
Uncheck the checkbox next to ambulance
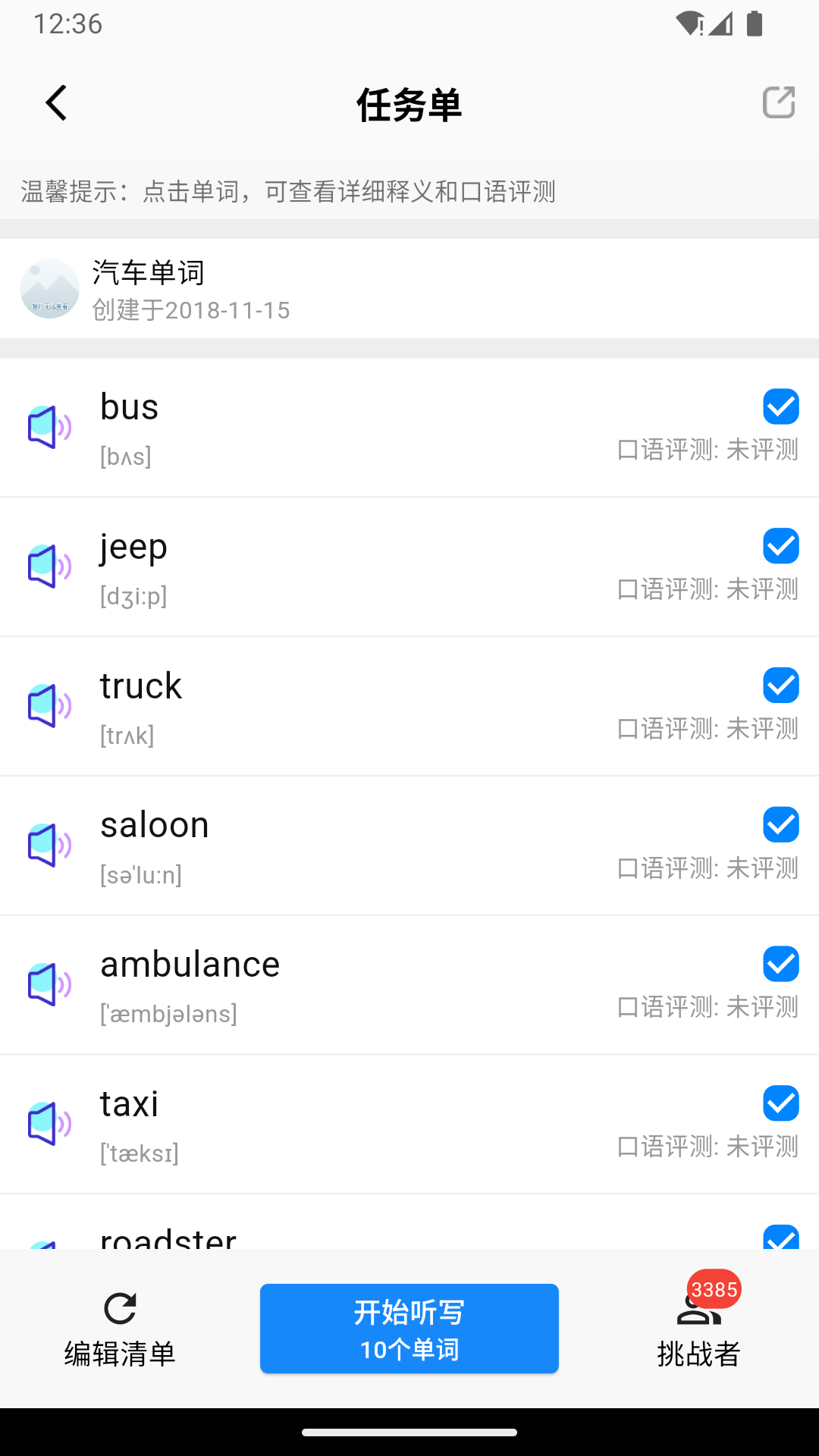click(x=780, y=964)
